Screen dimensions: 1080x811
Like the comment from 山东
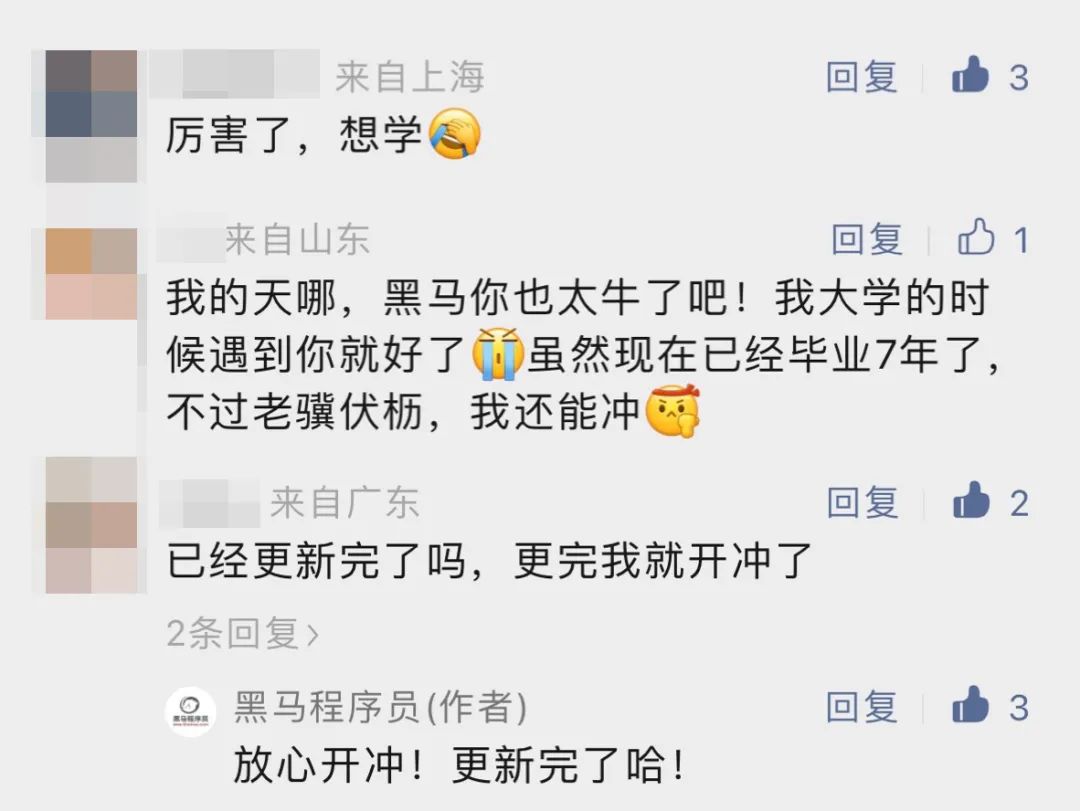(976, 239)
